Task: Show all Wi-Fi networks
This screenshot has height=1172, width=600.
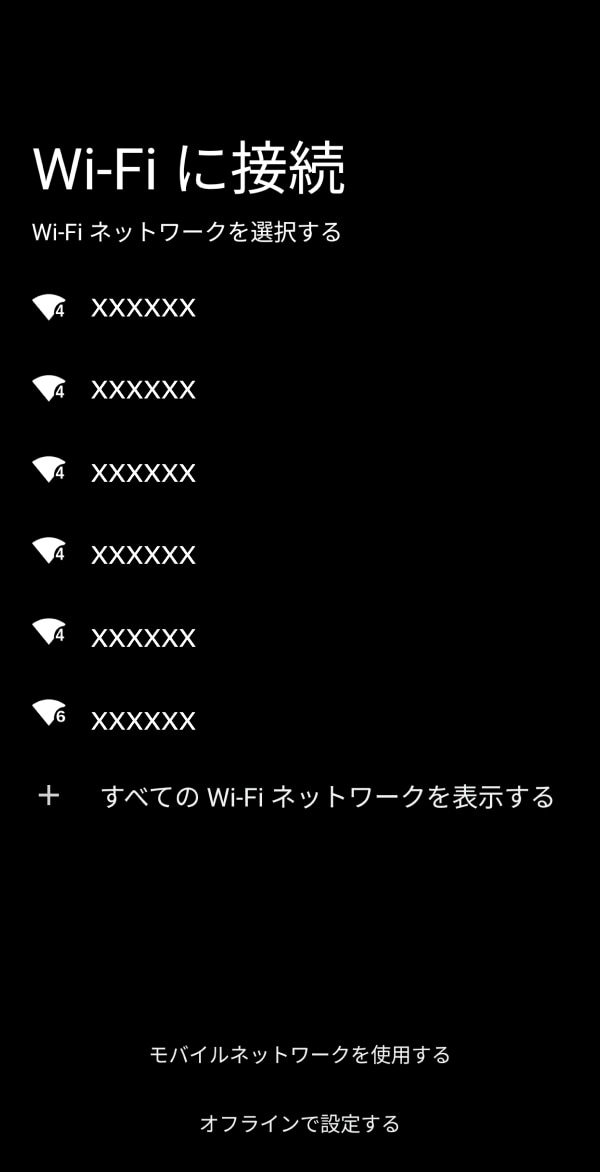Action: (327, 797)
